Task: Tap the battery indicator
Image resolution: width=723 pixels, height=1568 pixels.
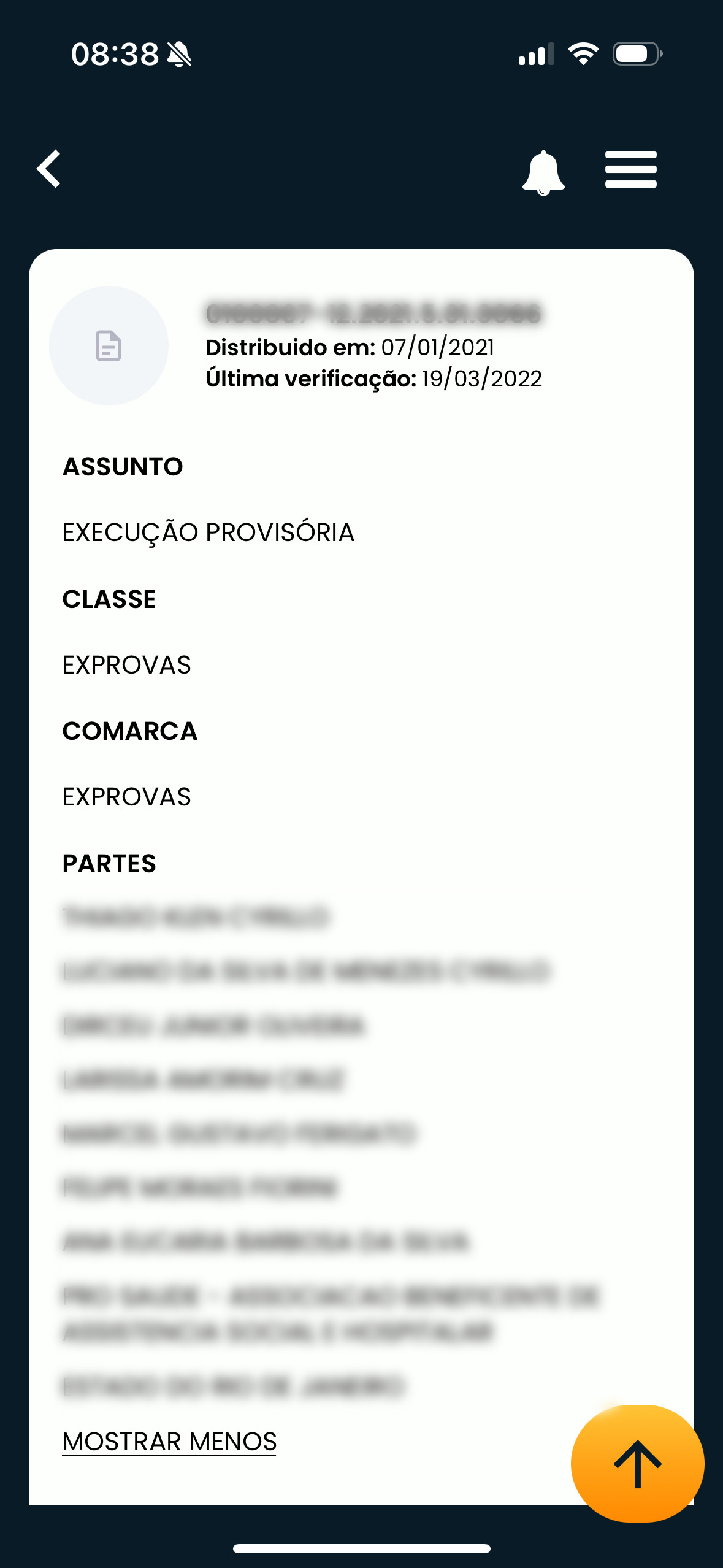Action: [x=638, y=55]
